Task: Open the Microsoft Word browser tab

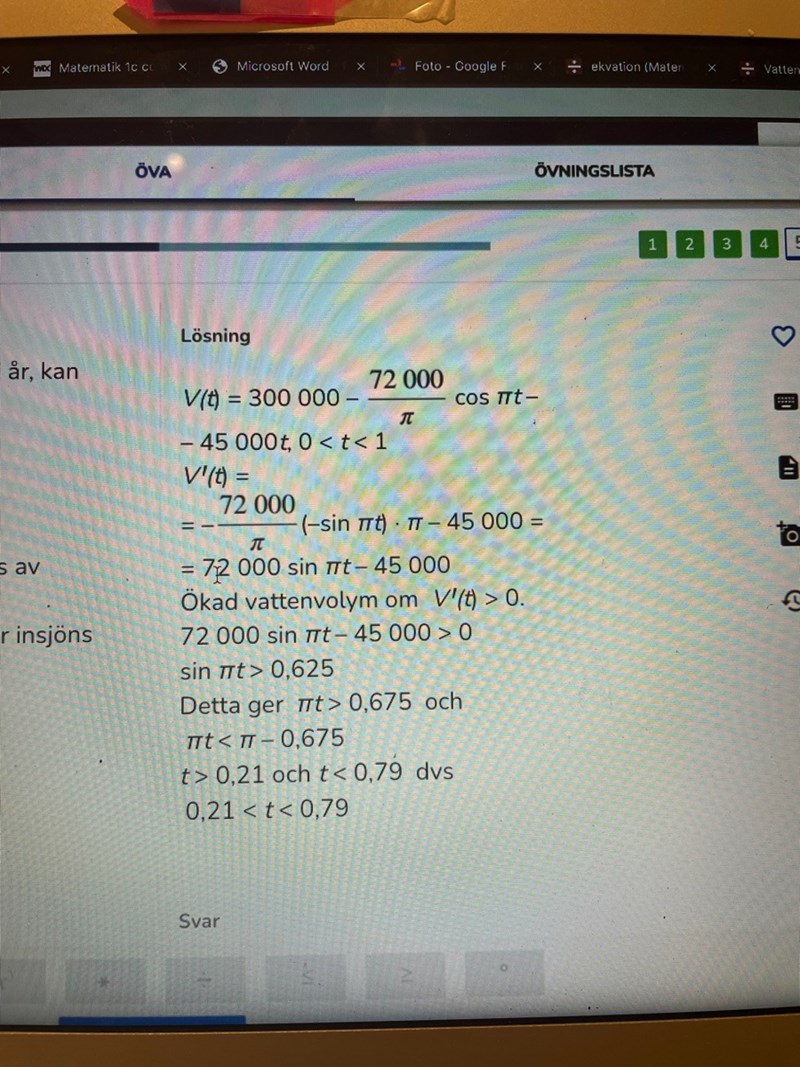Action: [x=280, y=67]
